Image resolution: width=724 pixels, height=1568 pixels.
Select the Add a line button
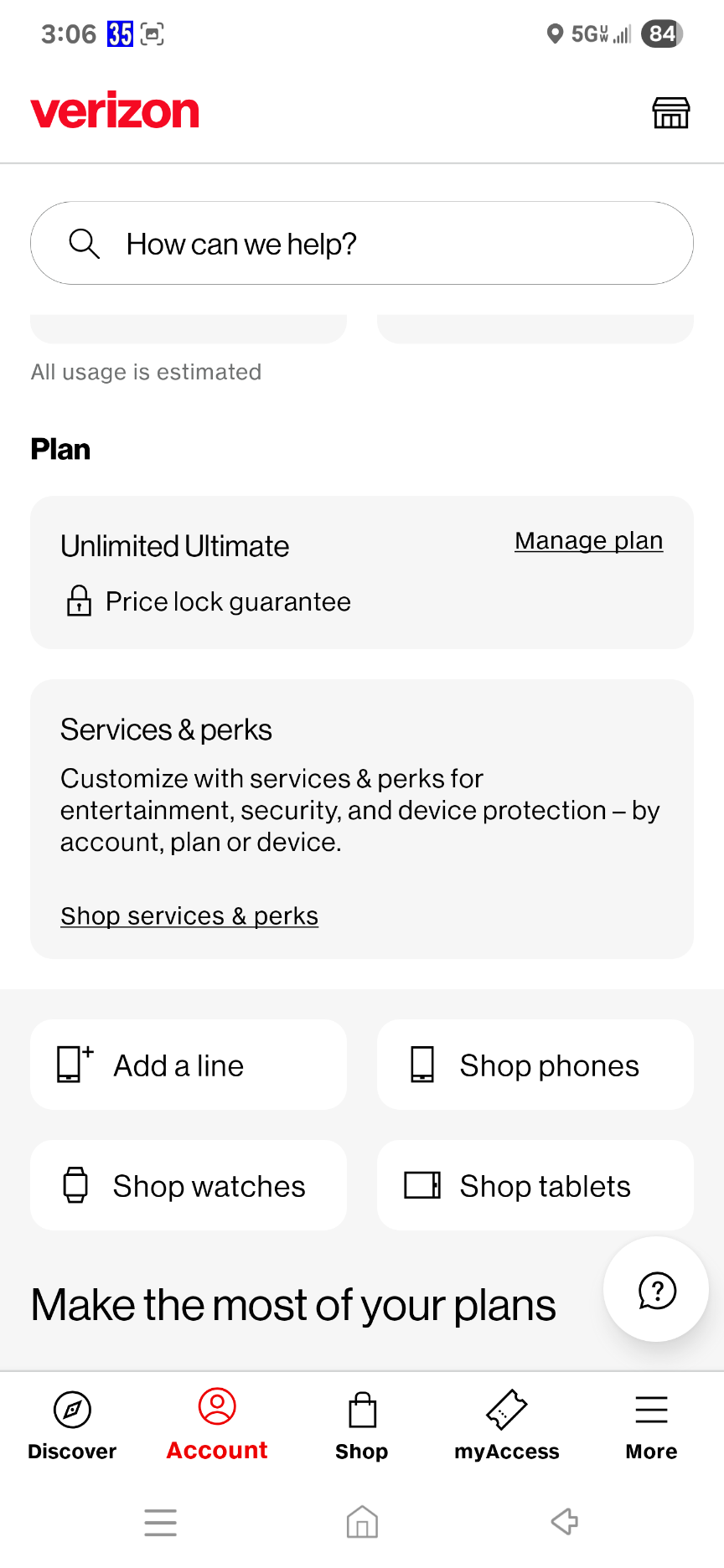coord(189,1065)
